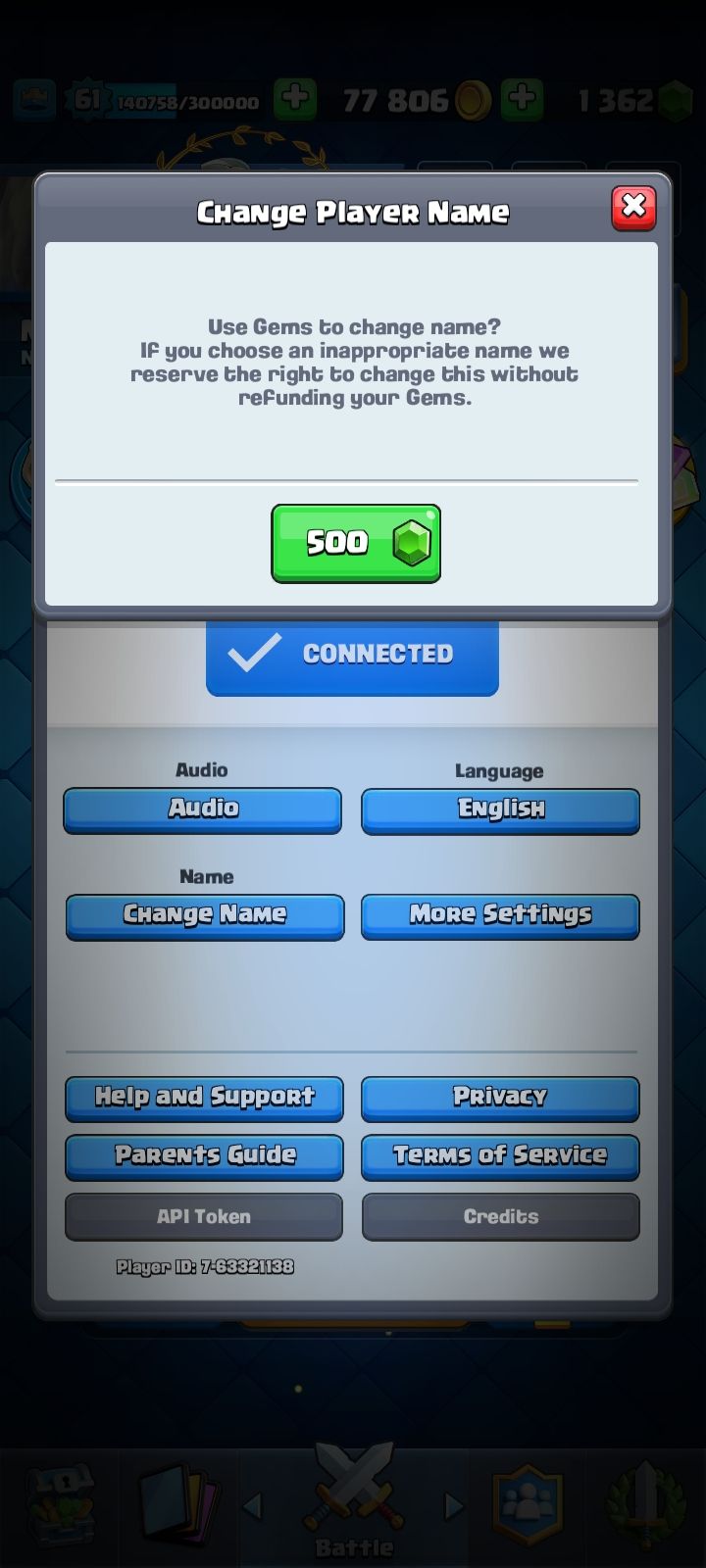Screen dimensions: 706x1568
Task: Close the Change Player Name dialog
Action: (633, 208)
